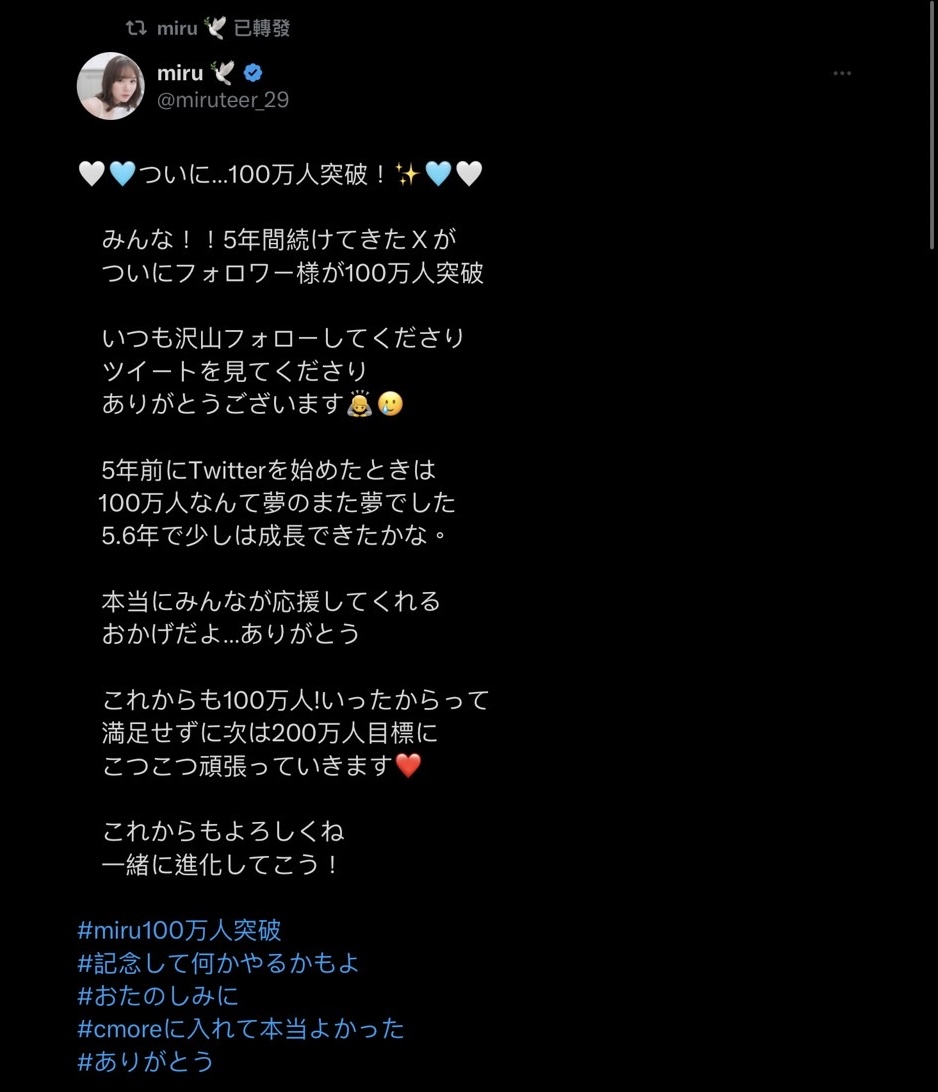Open hashtag #記念して何かやるかもよ

click(218, 963)
